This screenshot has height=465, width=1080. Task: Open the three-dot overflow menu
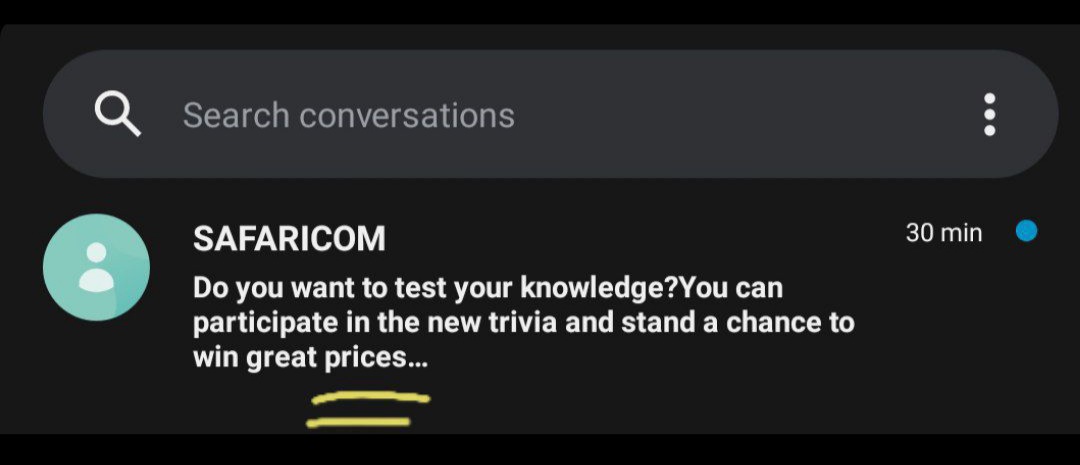pyautogui.click(x=989, y=115)
